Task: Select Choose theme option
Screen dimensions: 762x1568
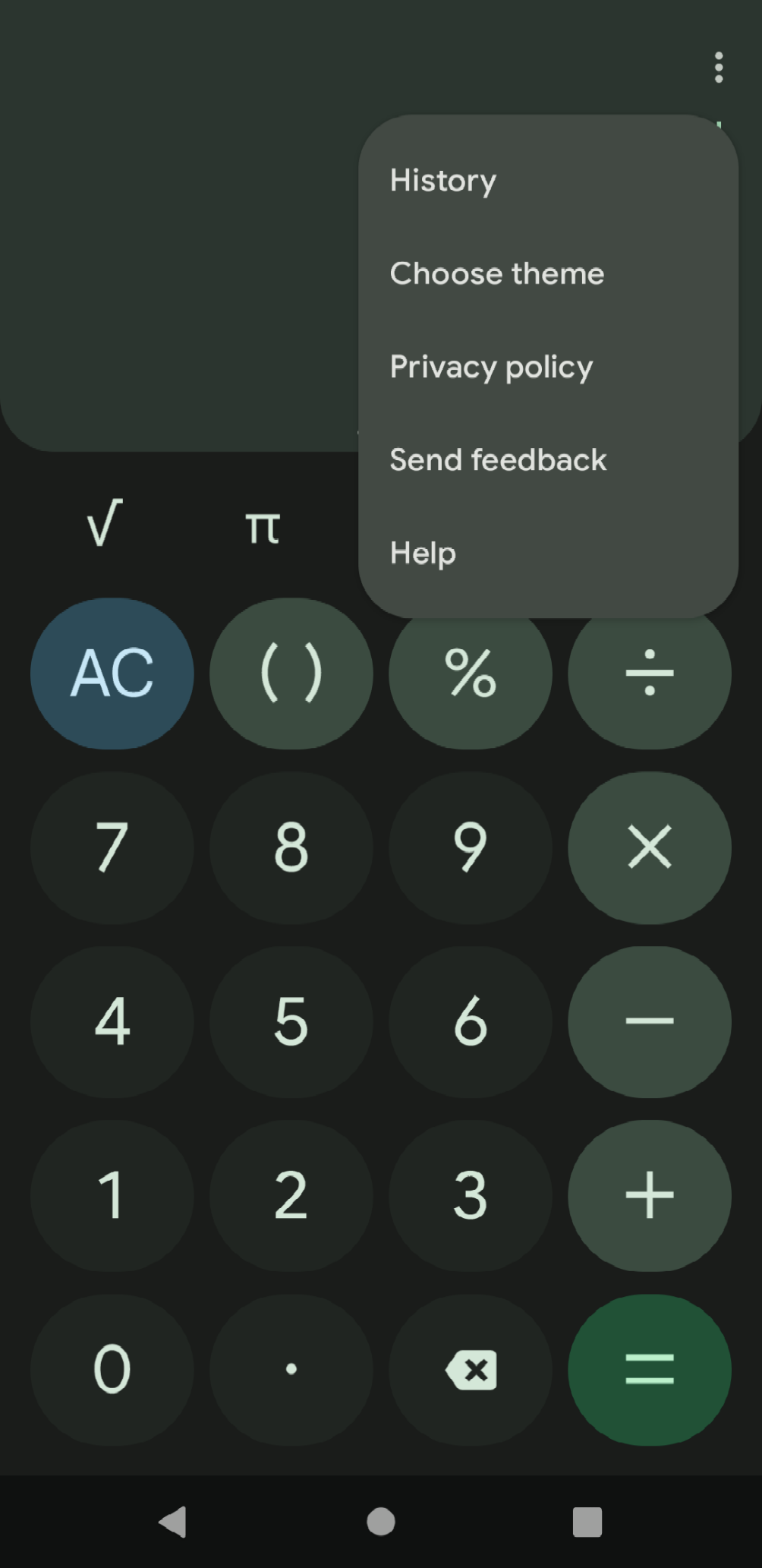Action: point(496,273)
